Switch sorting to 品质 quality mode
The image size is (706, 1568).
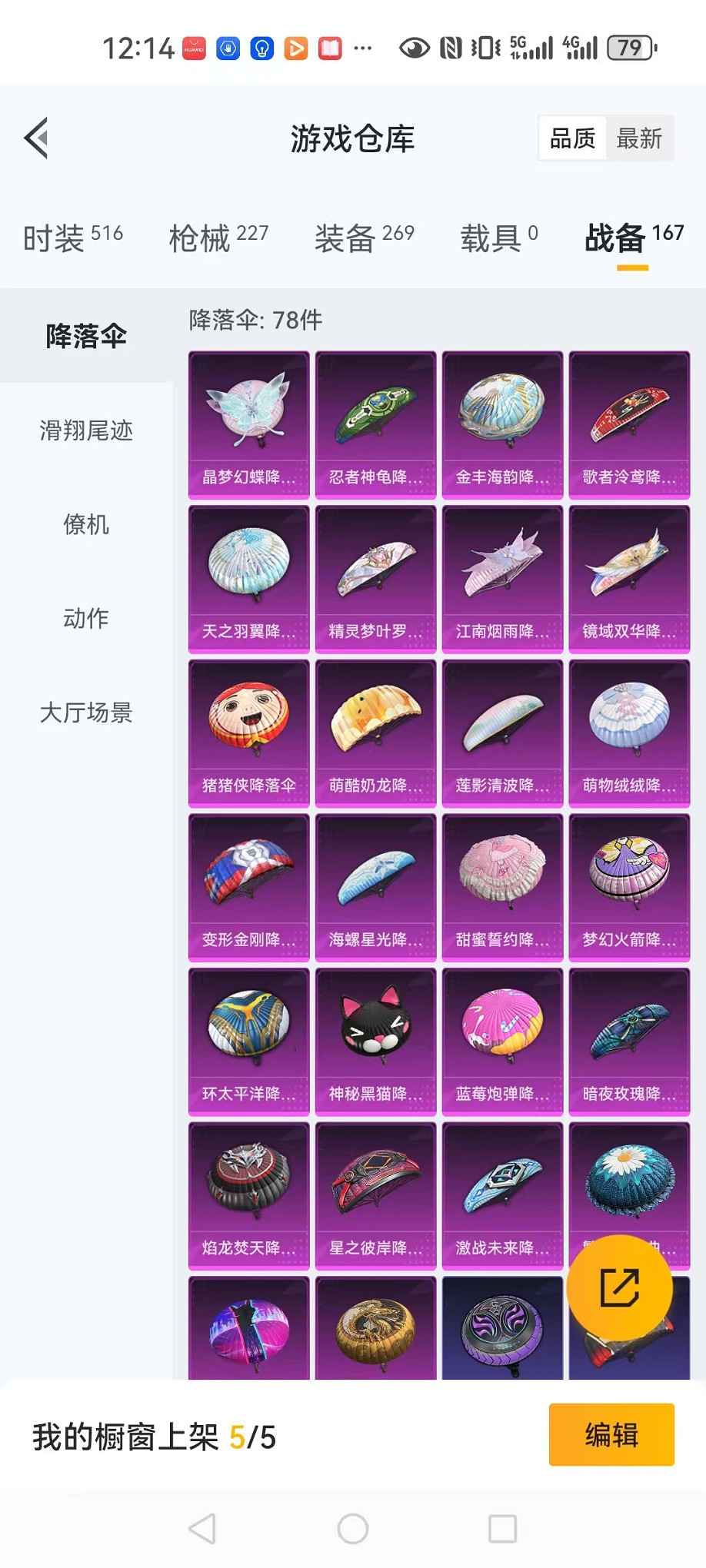(x=571, y=138)
